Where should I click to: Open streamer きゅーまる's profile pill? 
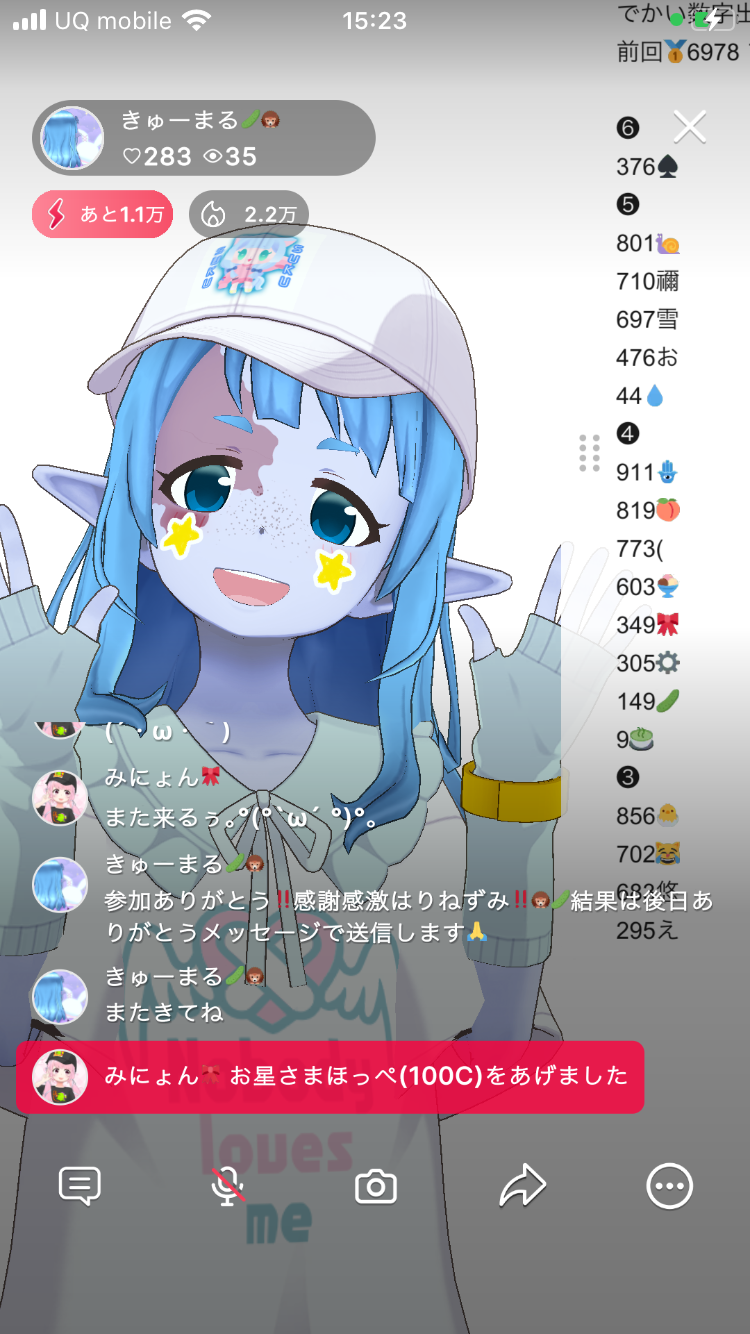[x=204, y=138]
